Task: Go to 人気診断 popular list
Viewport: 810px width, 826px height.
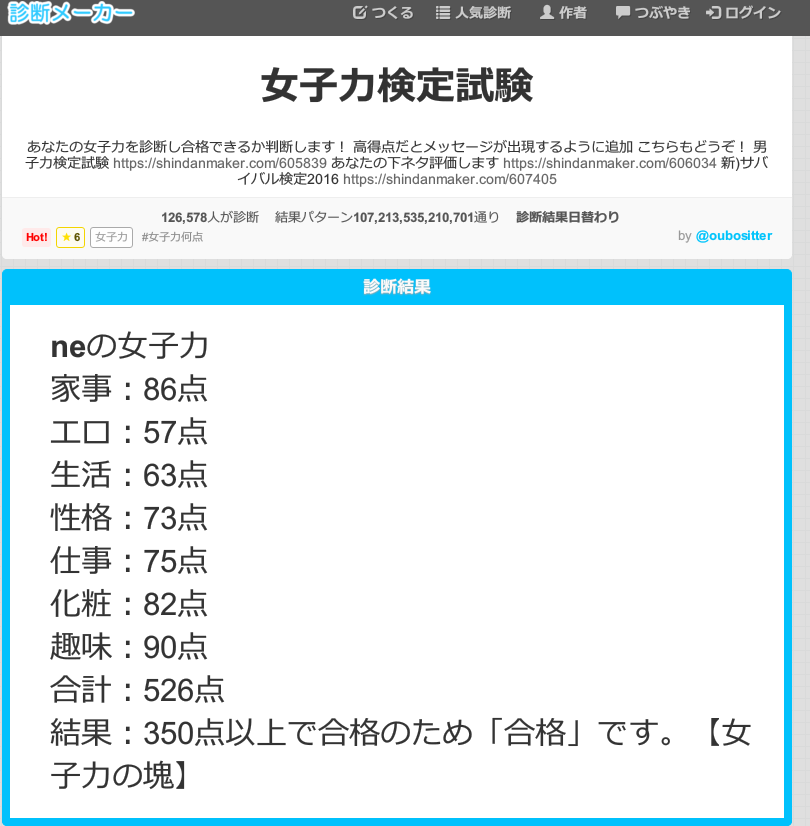Action: click(473, 13)
